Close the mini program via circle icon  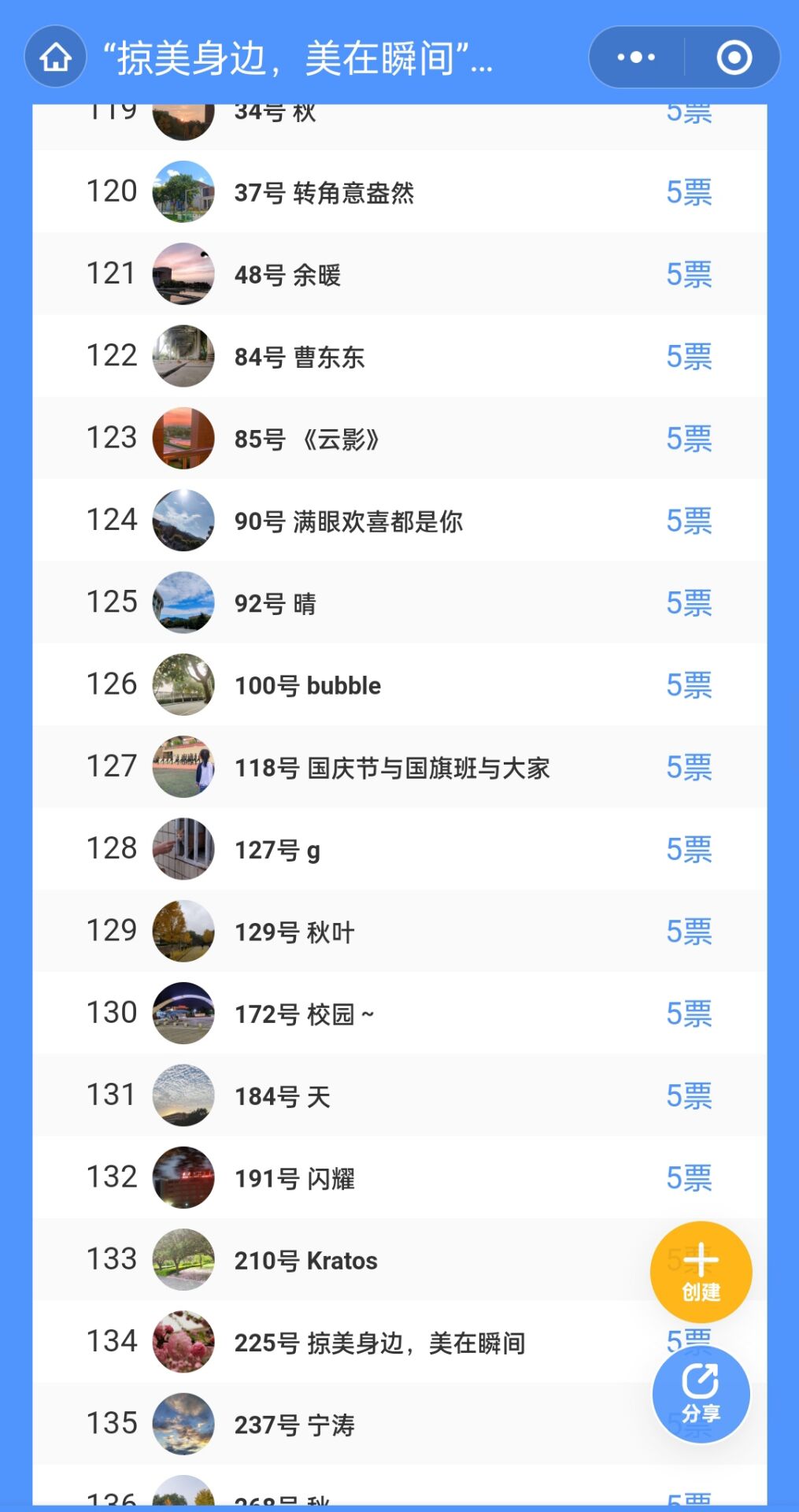point(734,57)
